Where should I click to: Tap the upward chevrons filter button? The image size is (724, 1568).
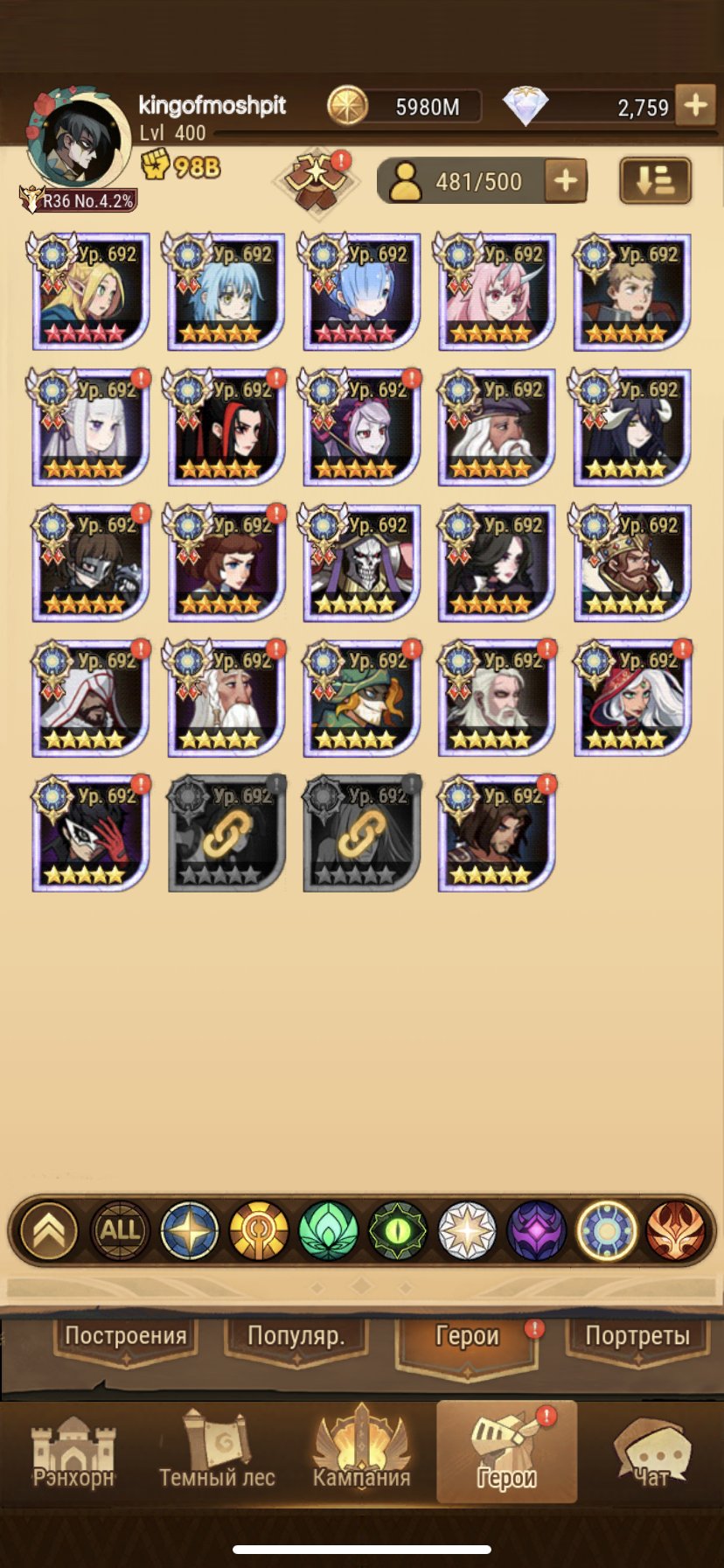(49, 1230)
